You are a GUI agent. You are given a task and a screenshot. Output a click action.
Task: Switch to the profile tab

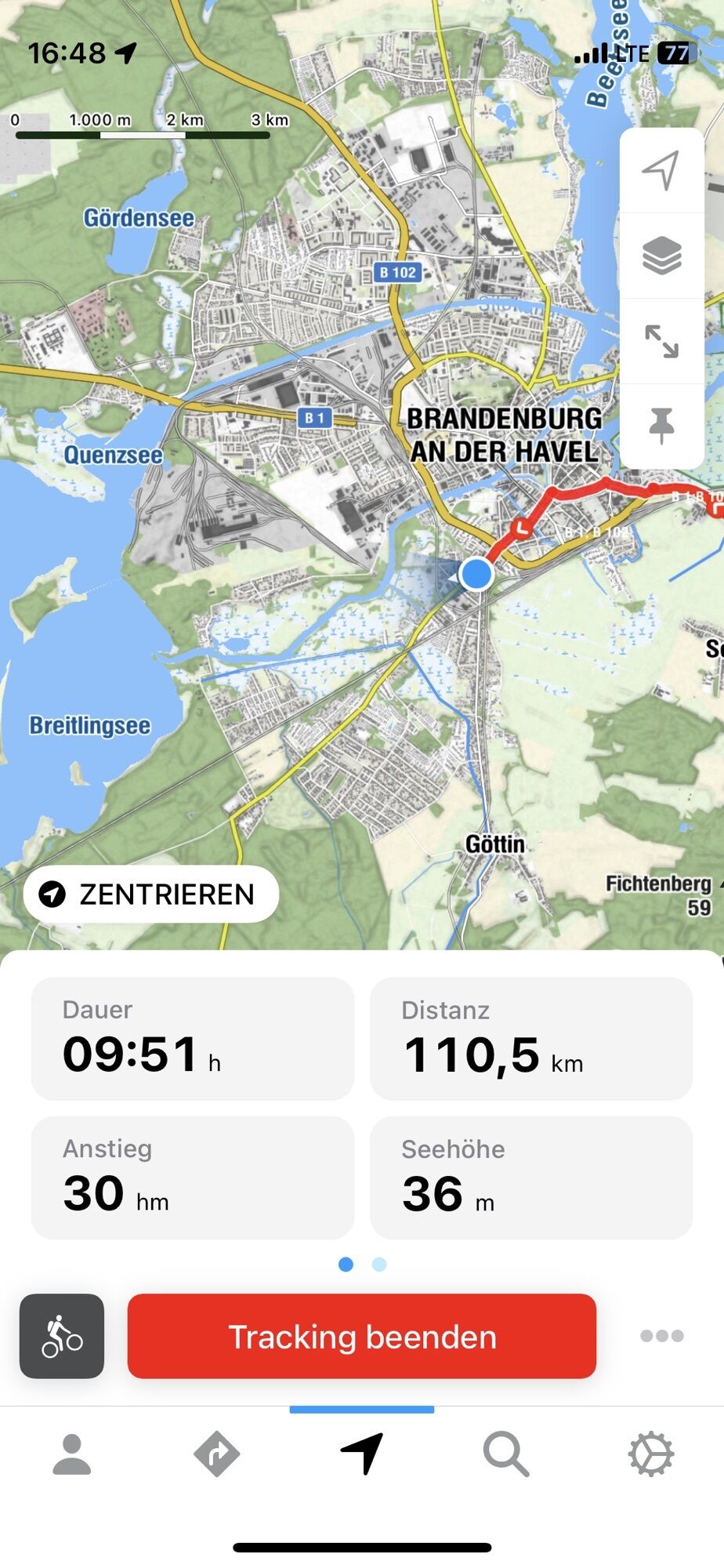72,1454
